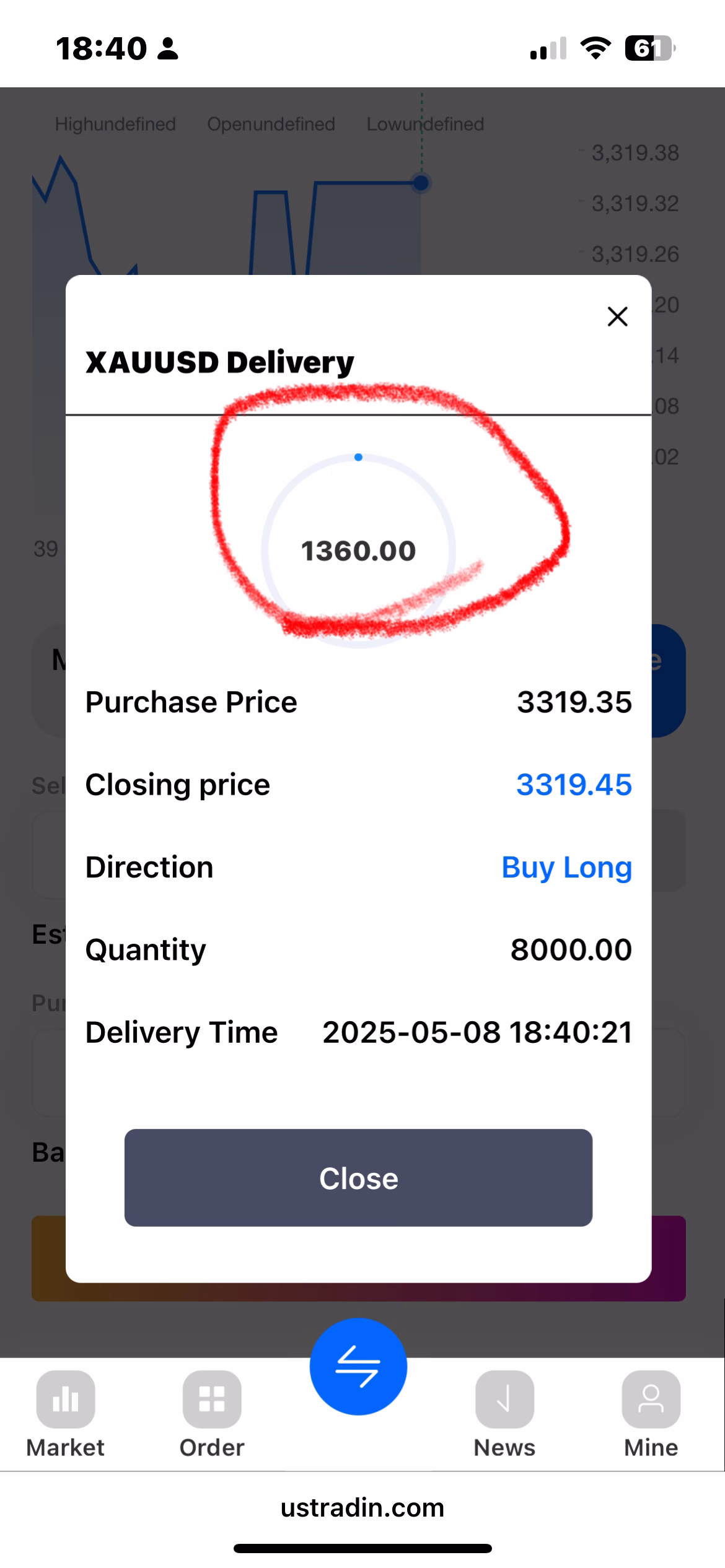Go to the News tab
Screen dimensions: 725x1568
[x=504, y=1414]
